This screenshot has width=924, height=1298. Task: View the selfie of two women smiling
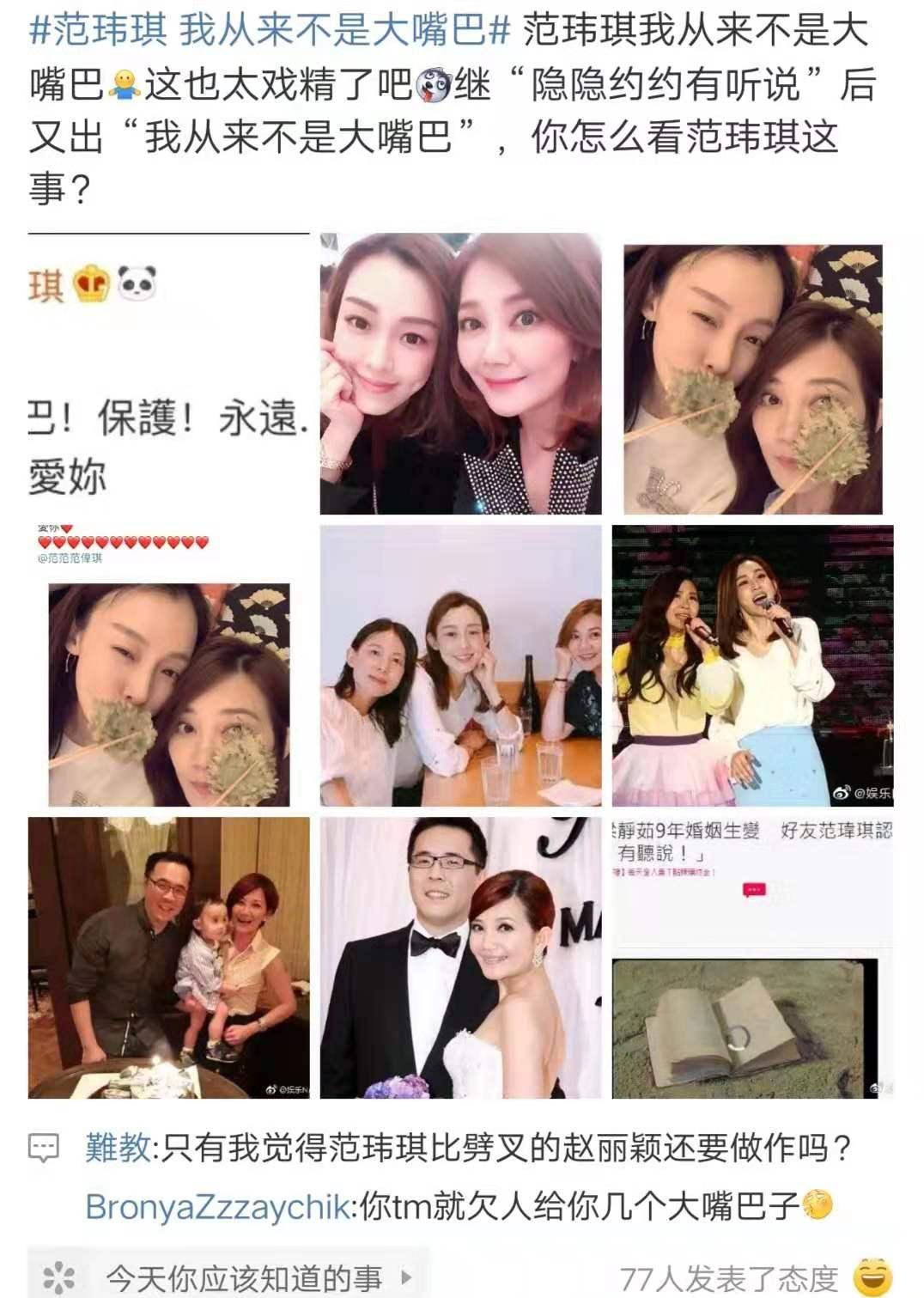(x=460, y=375)
